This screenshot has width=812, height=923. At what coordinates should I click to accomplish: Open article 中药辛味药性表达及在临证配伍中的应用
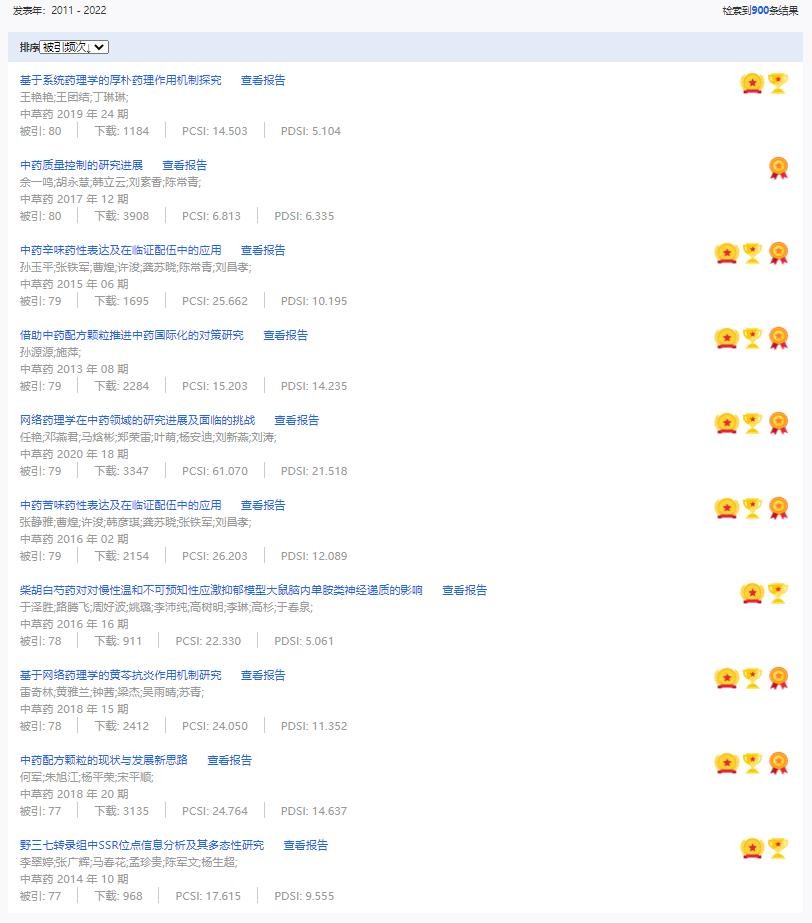pyautogui.click(x=121, y=250)
